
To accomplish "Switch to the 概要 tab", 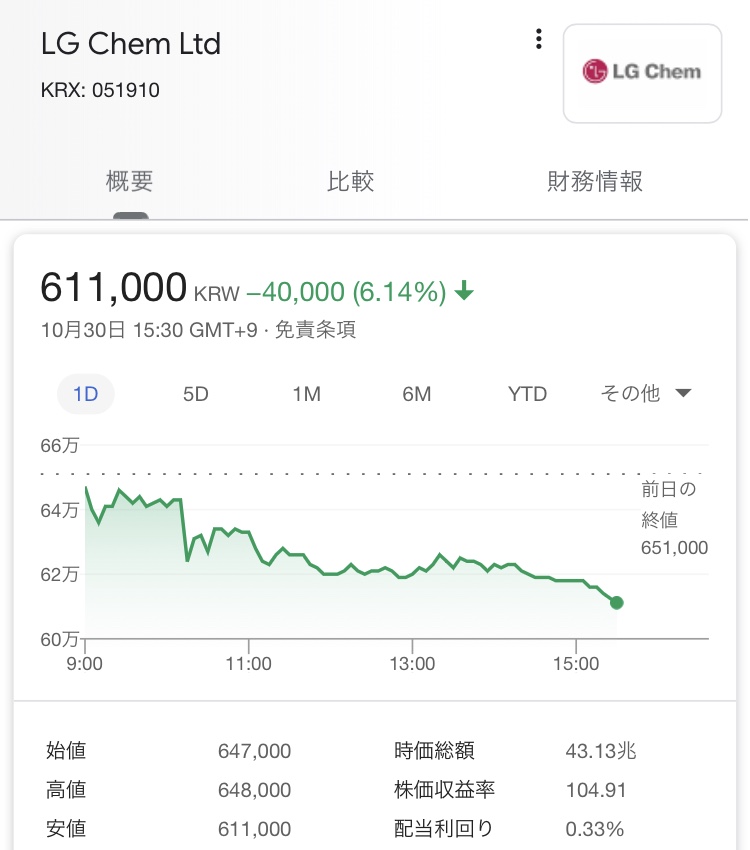I will pos(130,182).
